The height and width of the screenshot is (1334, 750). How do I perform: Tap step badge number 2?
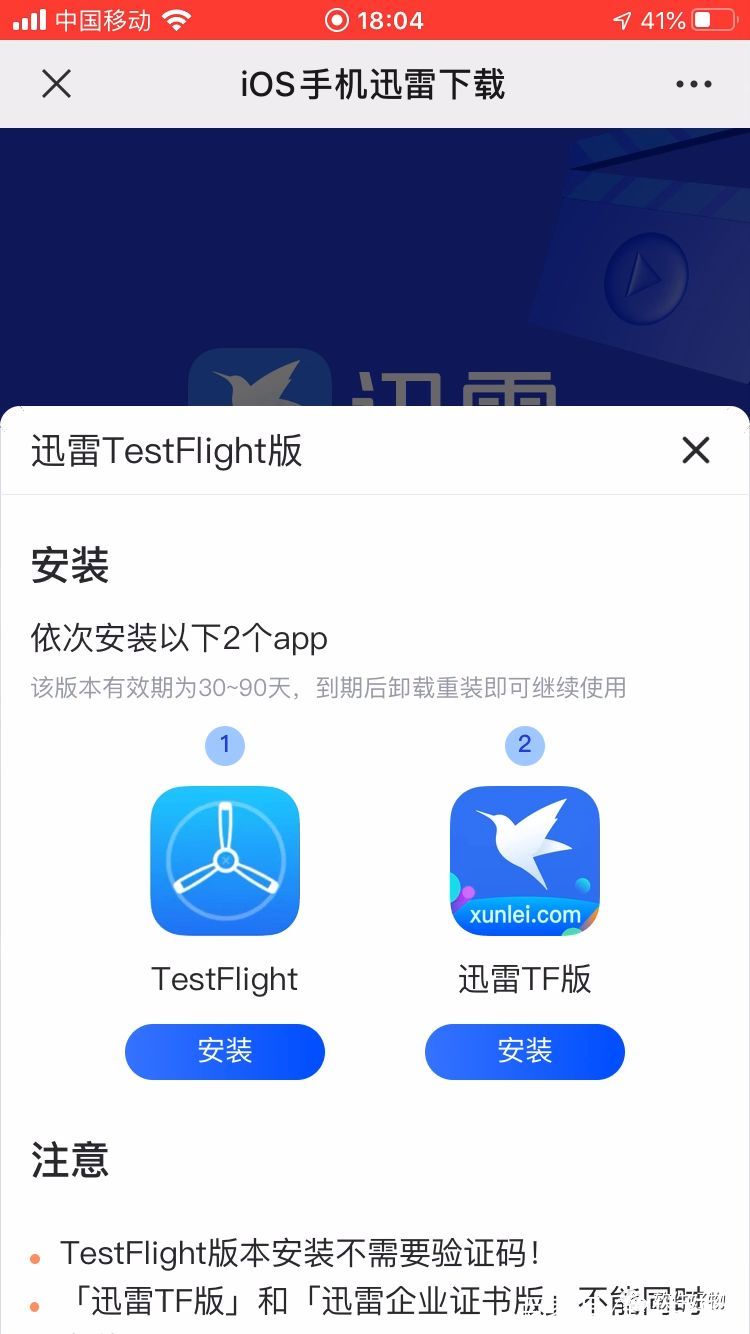[524, 744]
